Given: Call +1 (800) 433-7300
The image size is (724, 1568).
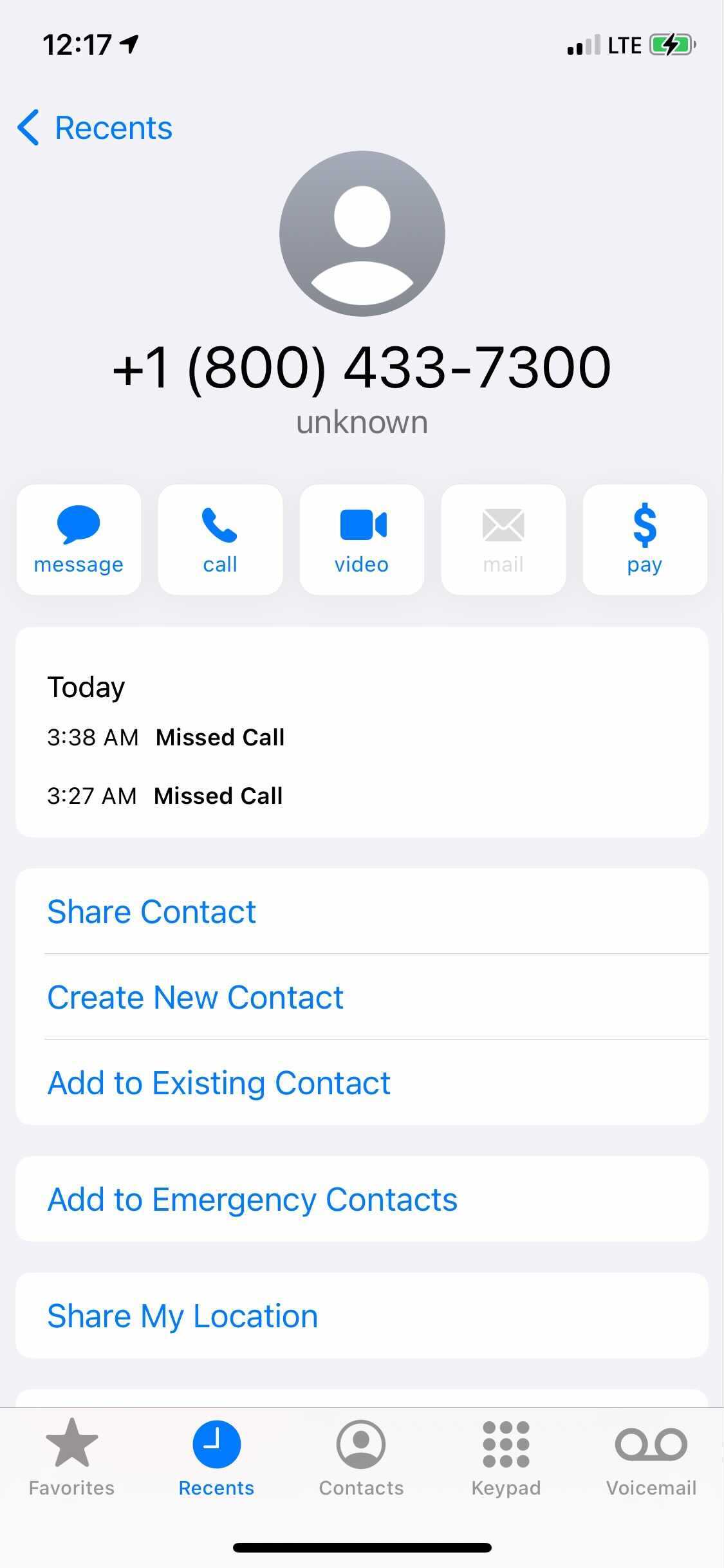Looking at the screenshot, I should [220, 539].
